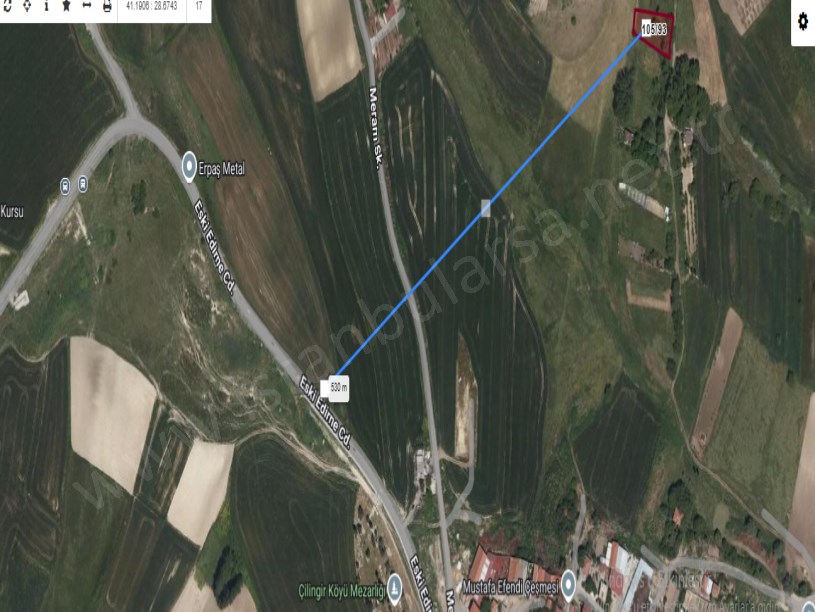Tap the star favorites icon
This screenshot has width=815, height=612.
coord(66,5)
